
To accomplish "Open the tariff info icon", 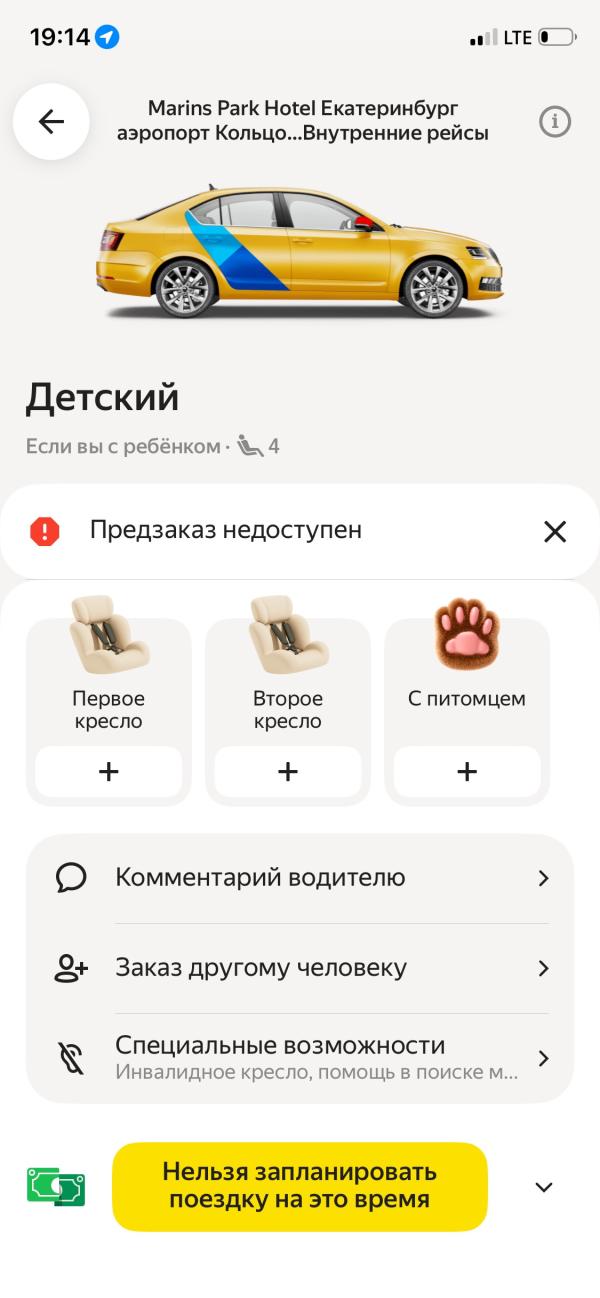I will (x=555, y=122).
